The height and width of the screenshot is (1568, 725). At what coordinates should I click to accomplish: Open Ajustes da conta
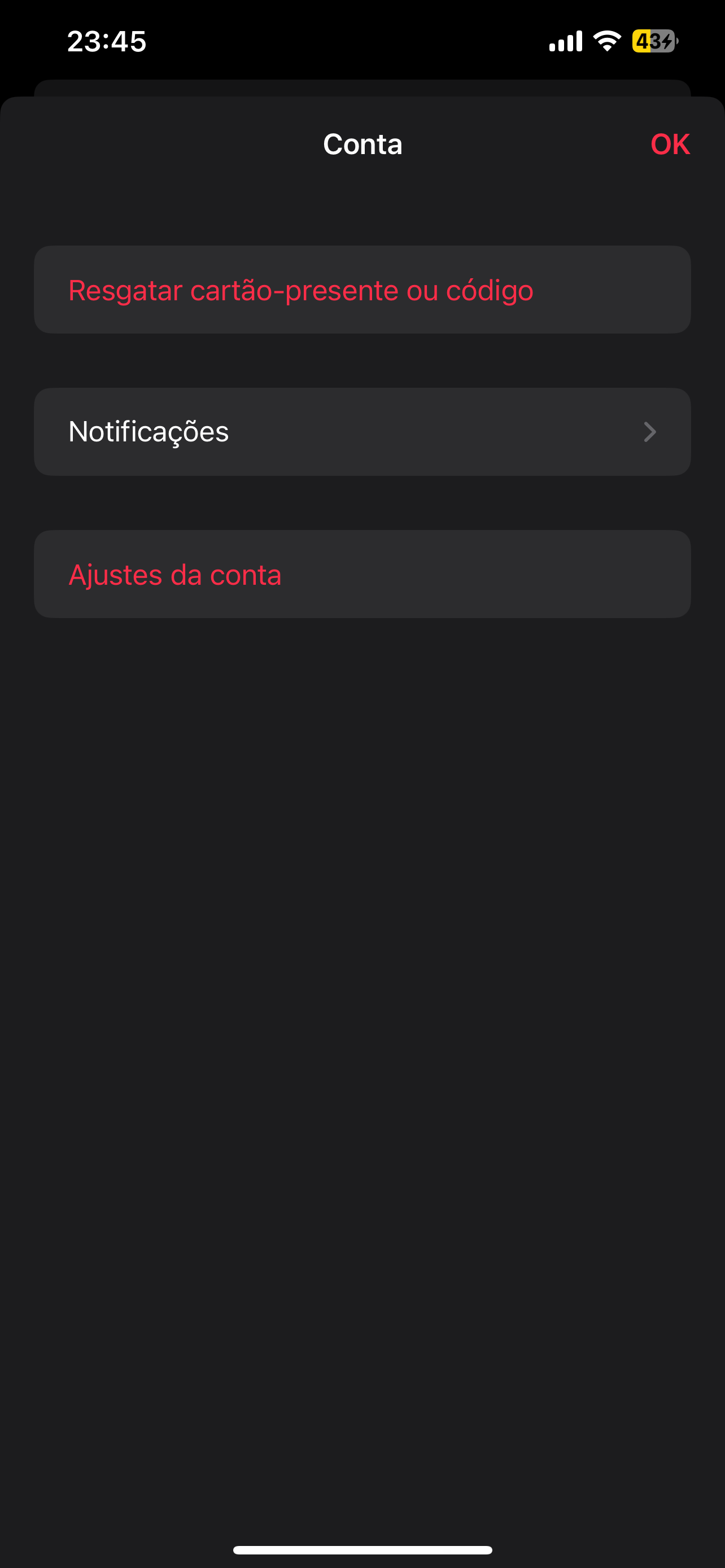coord(361,574)
